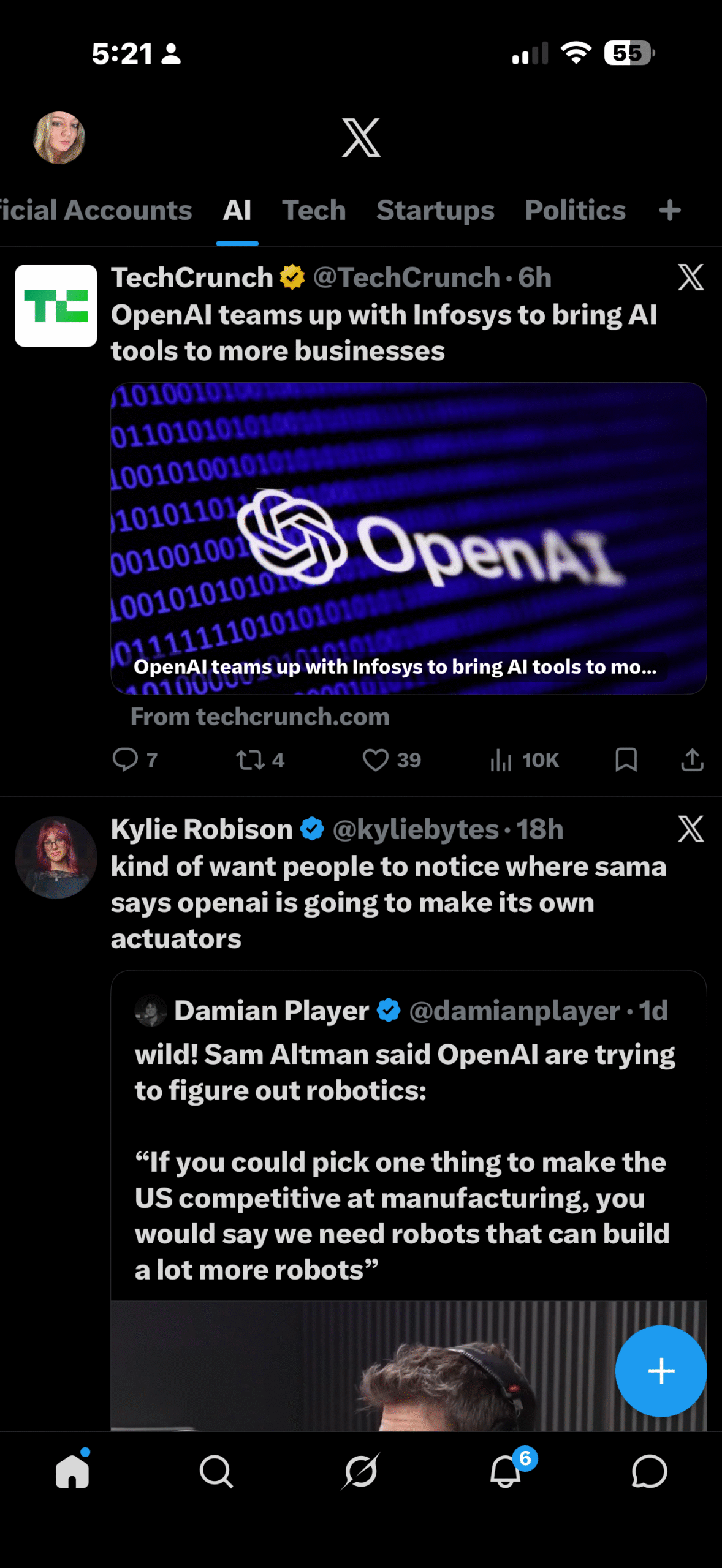The width and height of the screenshot is (722, 1568).
Task: Open the search tab
Action: click(x=216, y=1471)
